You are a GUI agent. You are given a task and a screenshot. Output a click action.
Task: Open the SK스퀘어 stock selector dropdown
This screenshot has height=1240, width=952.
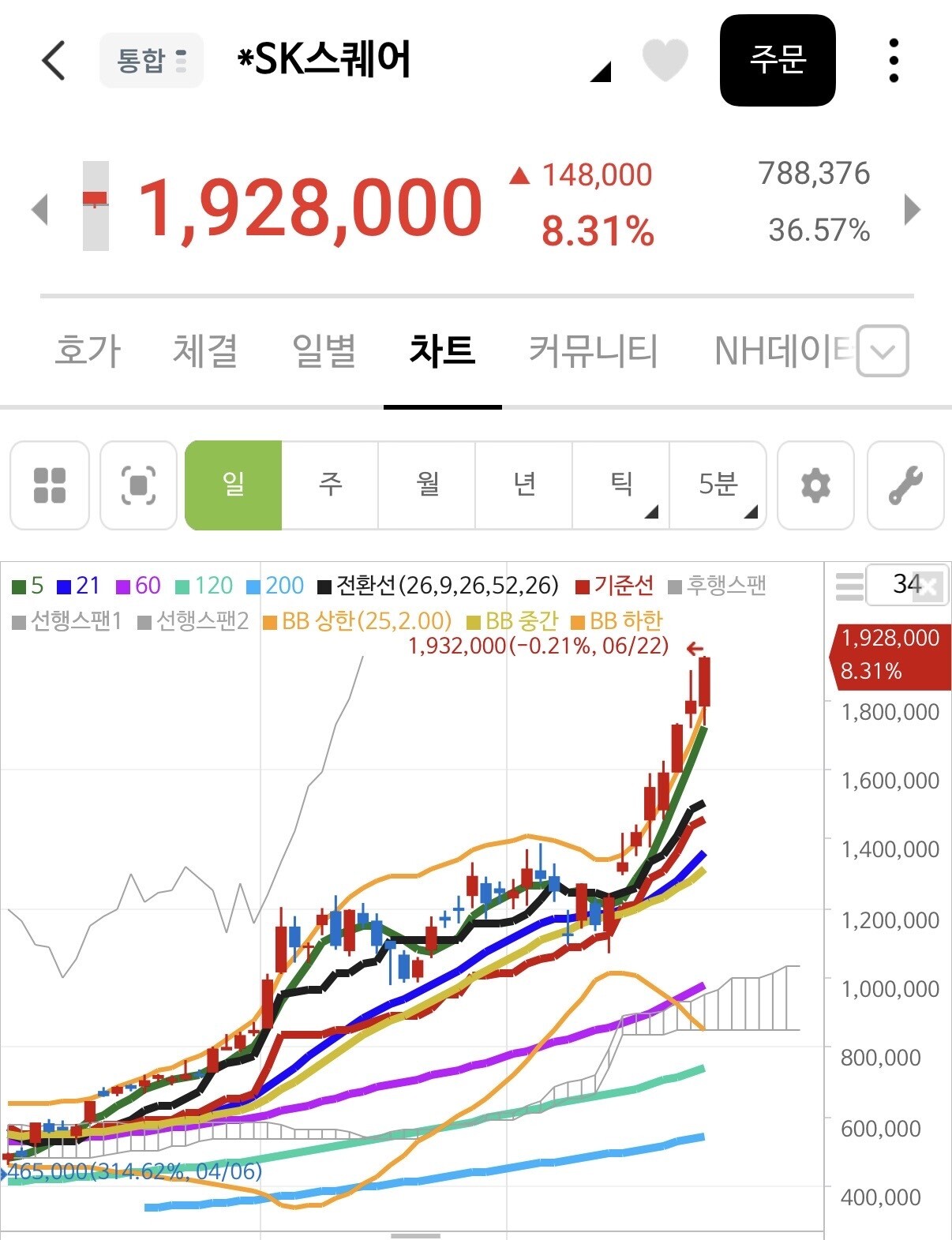[601, 72]
